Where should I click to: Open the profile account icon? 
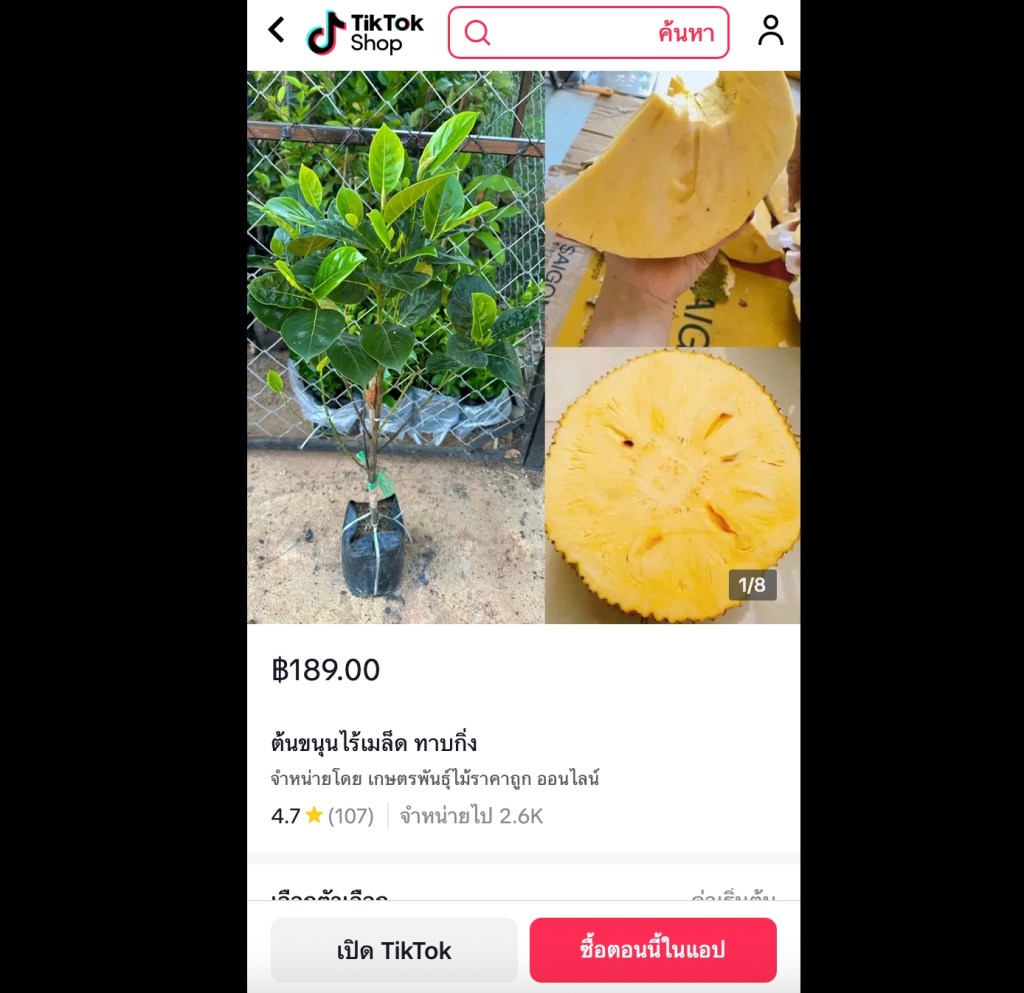[770, 31]
